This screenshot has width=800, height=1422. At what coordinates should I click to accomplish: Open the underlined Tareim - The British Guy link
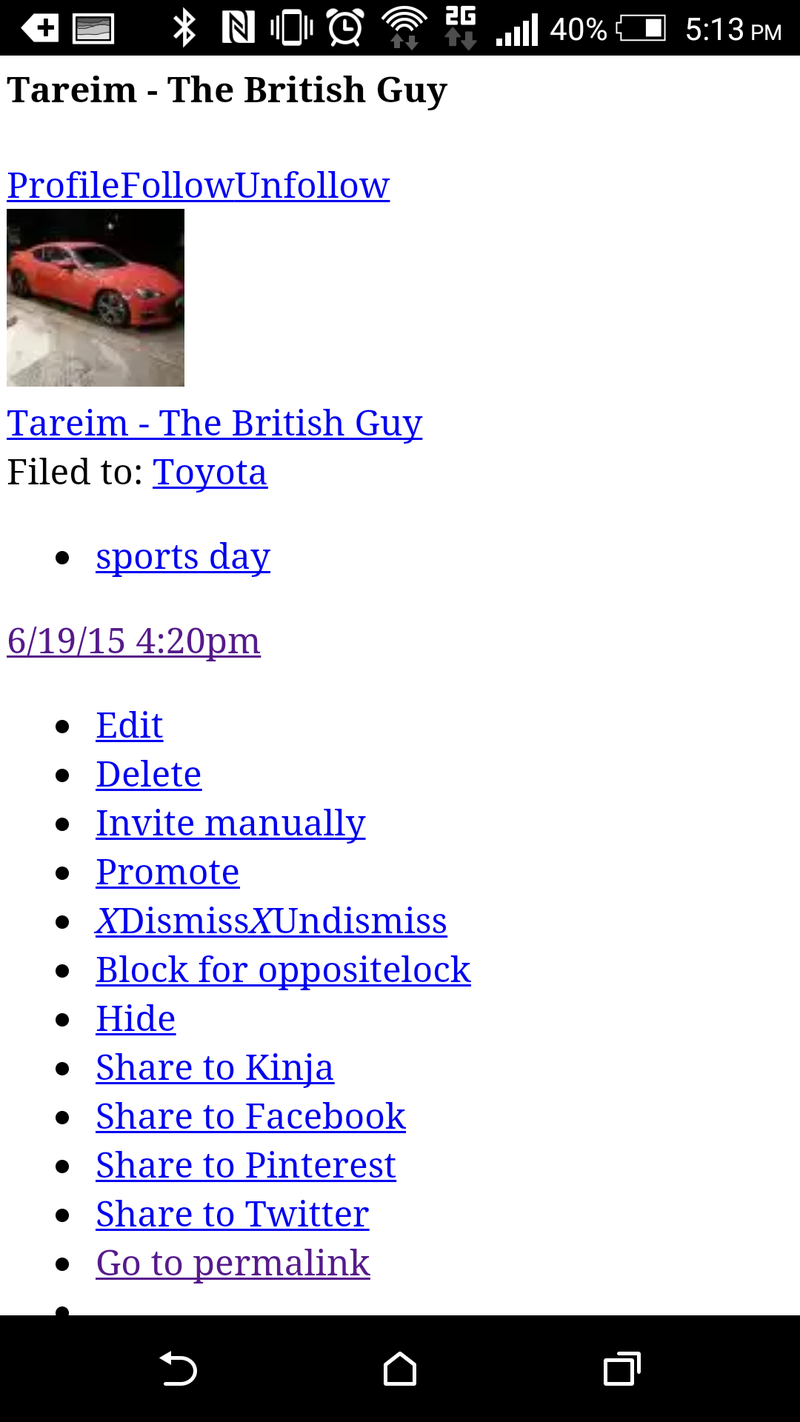(x=214, y=423)
